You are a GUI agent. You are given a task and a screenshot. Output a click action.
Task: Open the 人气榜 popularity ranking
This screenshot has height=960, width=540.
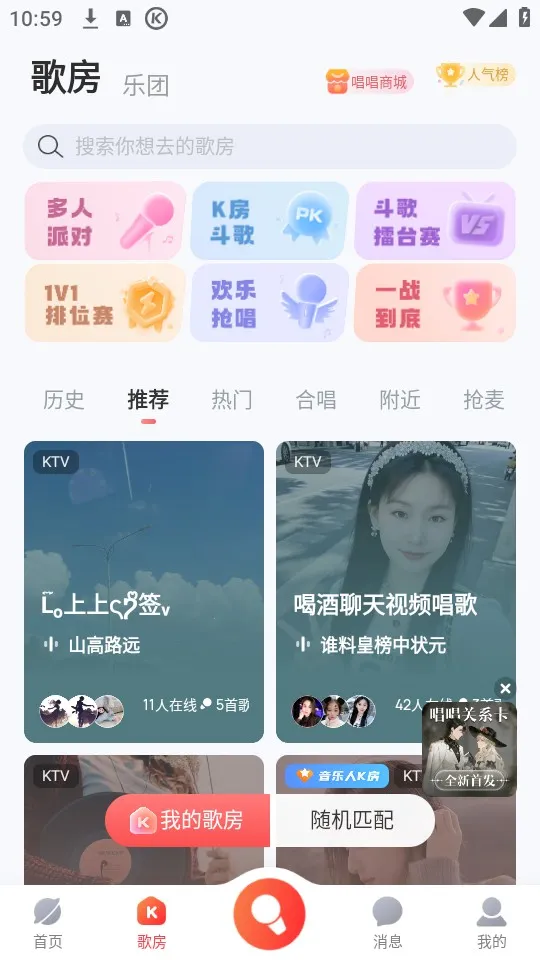click(476, 75)
